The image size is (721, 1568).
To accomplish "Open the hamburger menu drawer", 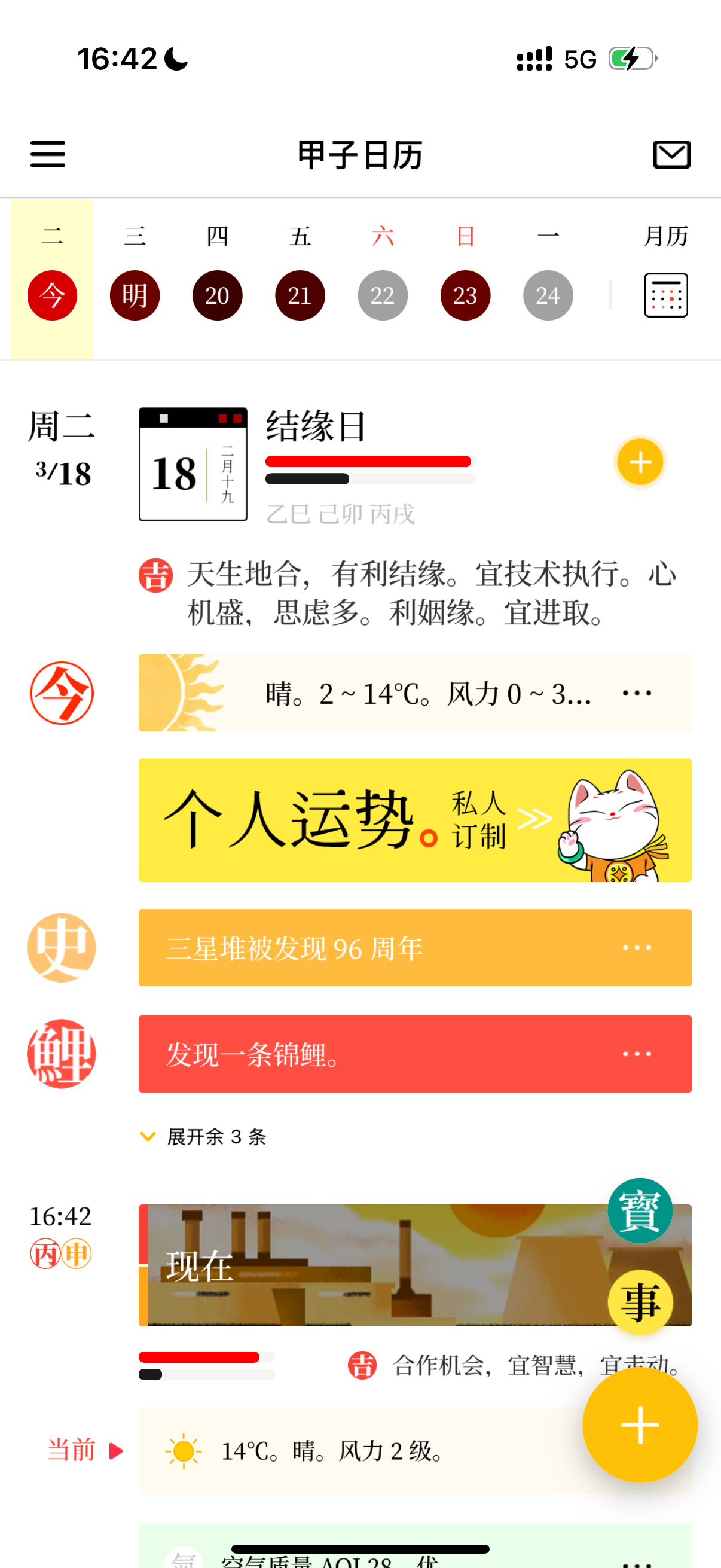I will [x=47, y=154].
